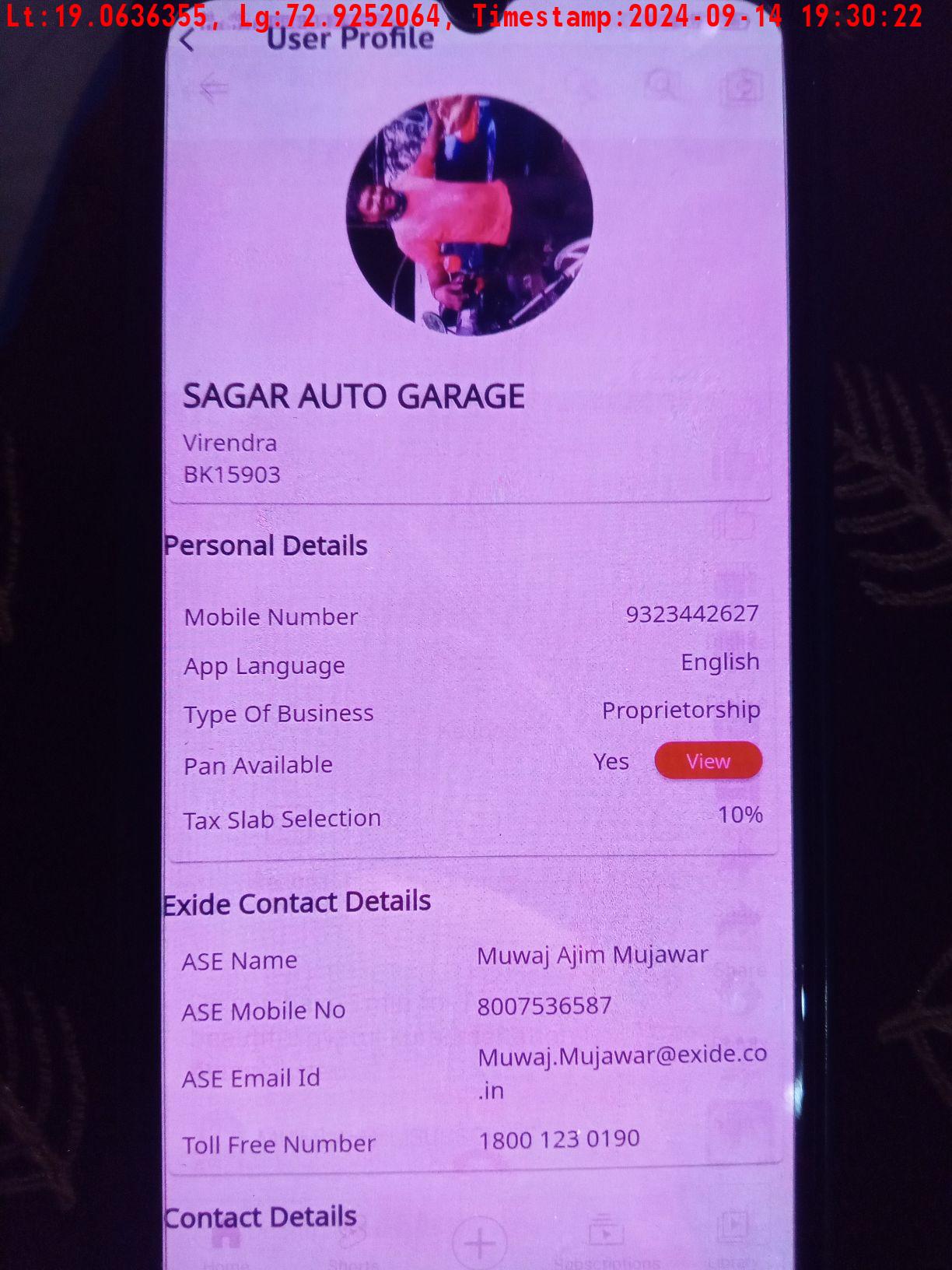Image resolution: width=952 pixels, height=1270 pixels.
Task: View the PAN card details
Action: 708,761
